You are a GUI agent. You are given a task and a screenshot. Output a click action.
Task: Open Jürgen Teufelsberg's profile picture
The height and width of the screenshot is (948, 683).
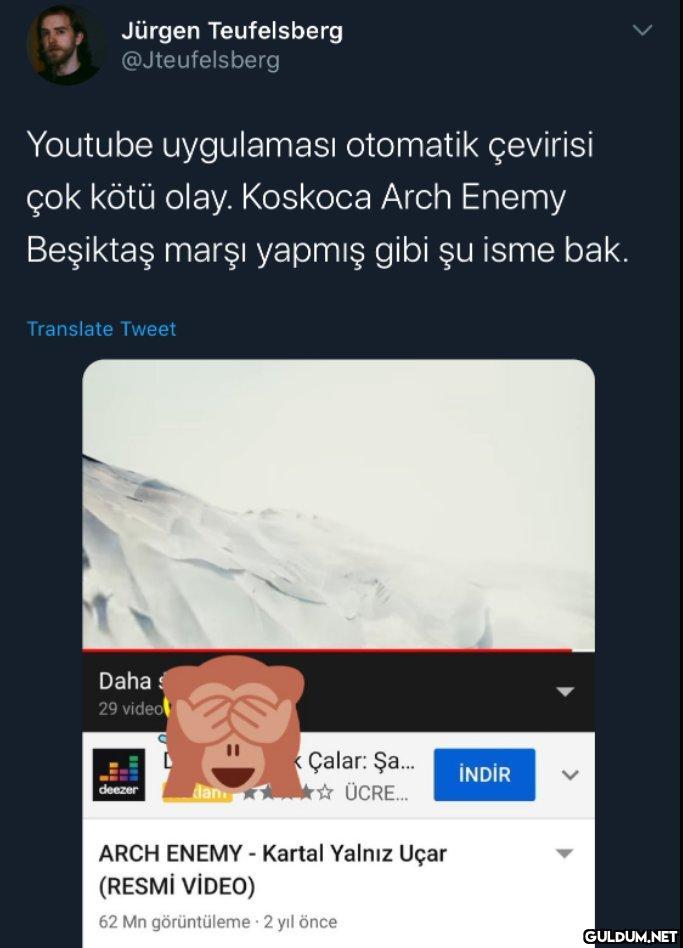[x=66, y=45]
